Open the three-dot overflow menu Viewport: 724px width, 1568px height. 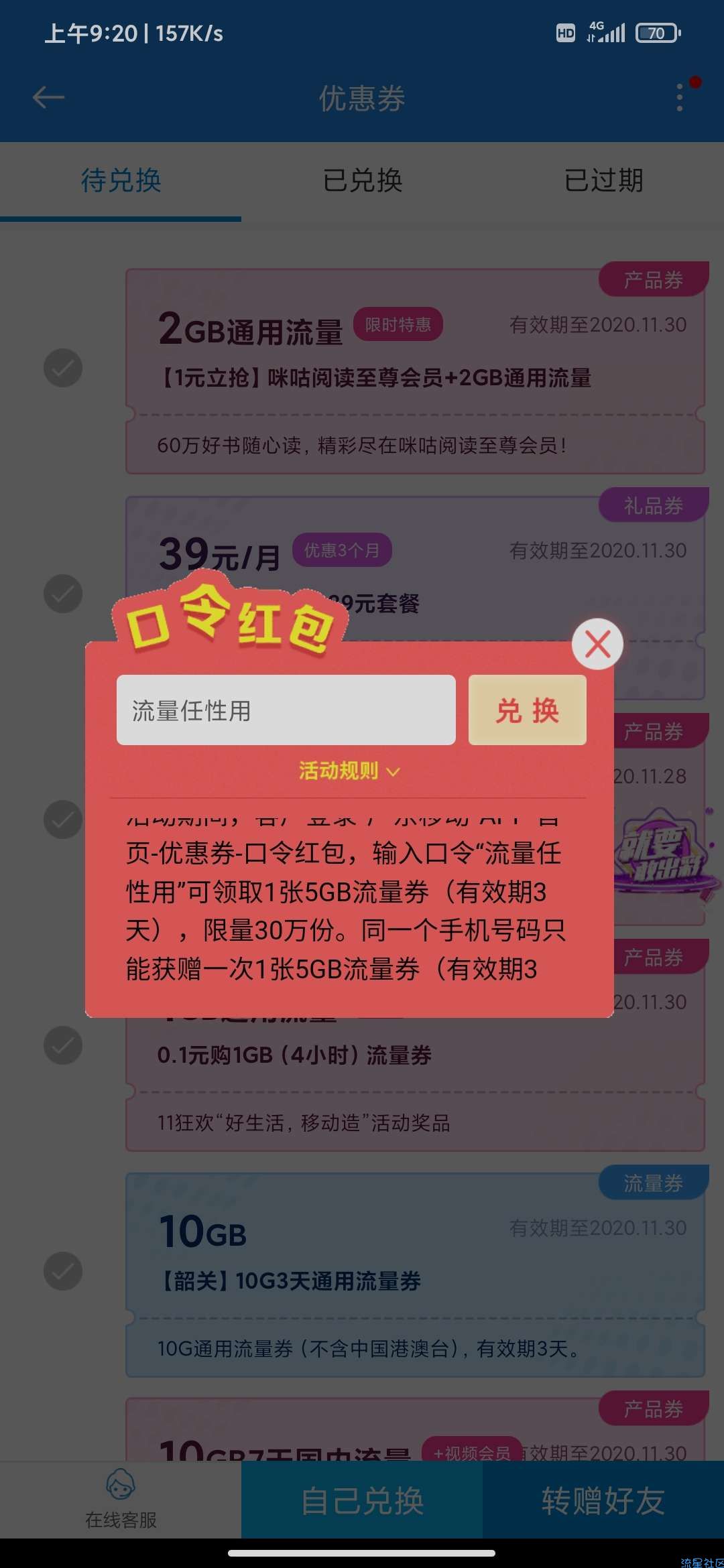pos(680,98)
